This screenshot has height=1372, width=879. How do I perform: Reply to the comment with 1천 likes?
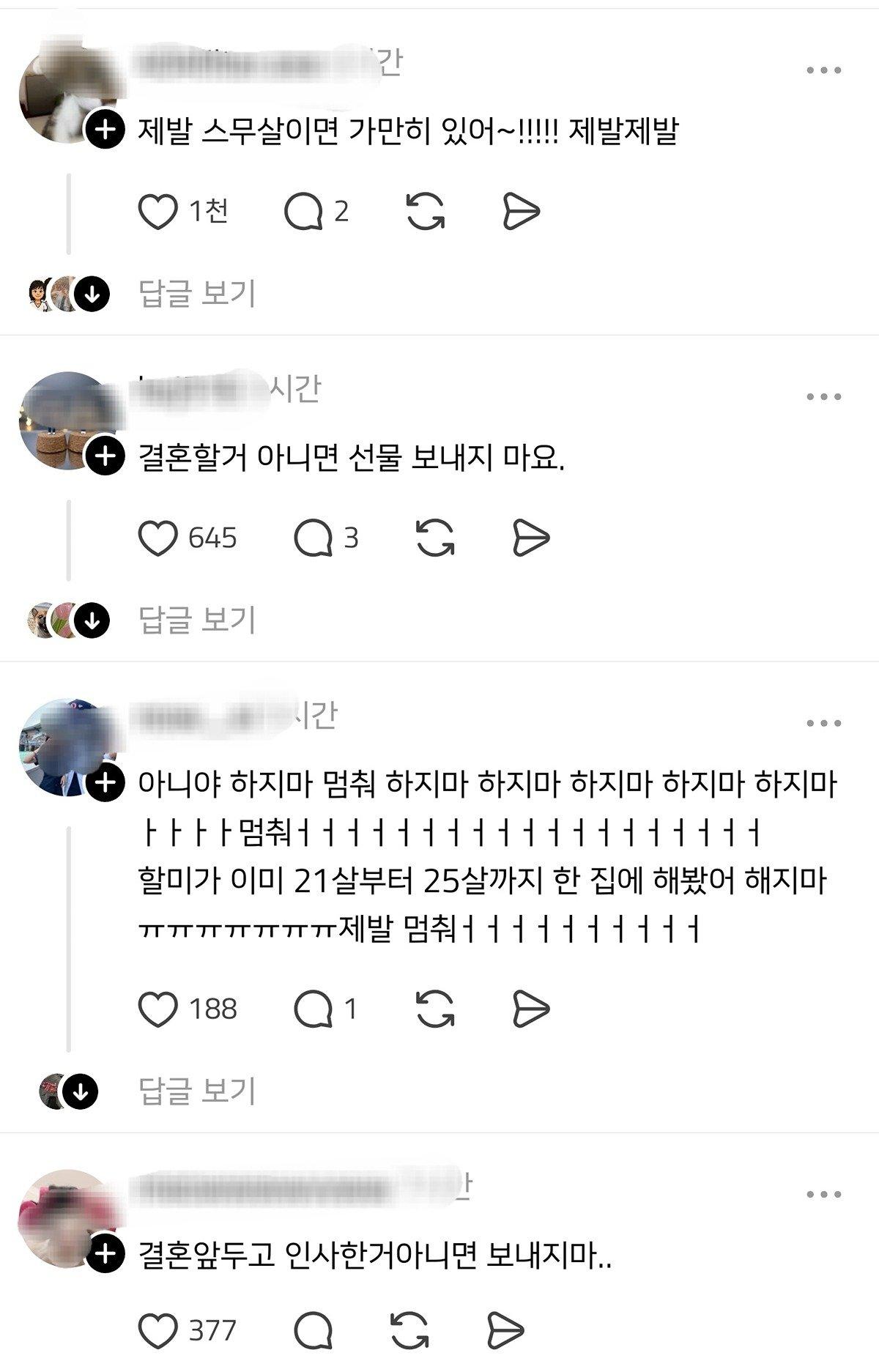pos(303,212)
